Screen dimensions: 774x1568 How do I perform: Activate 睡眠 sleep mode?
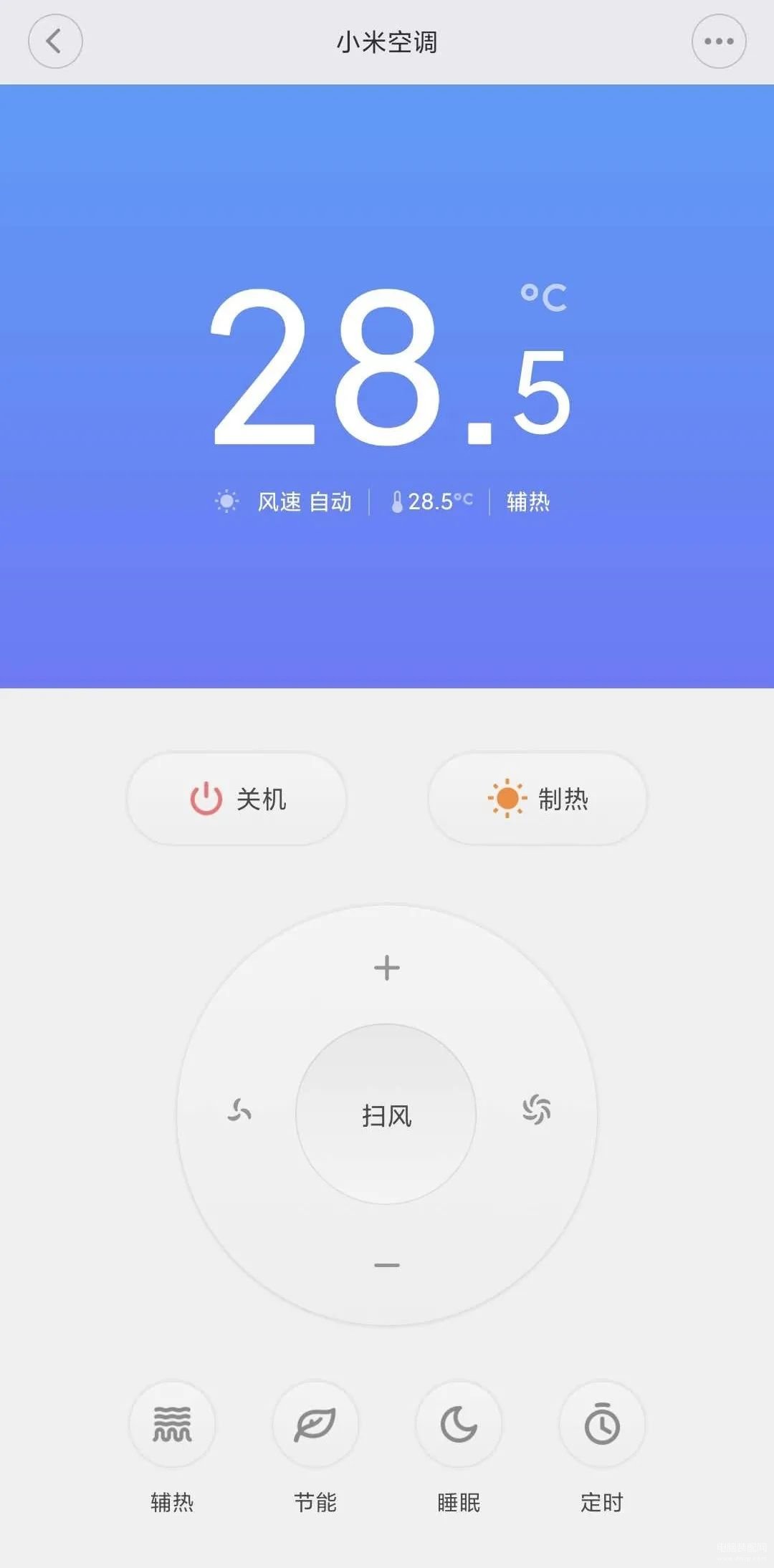(x=459, y=1424)
